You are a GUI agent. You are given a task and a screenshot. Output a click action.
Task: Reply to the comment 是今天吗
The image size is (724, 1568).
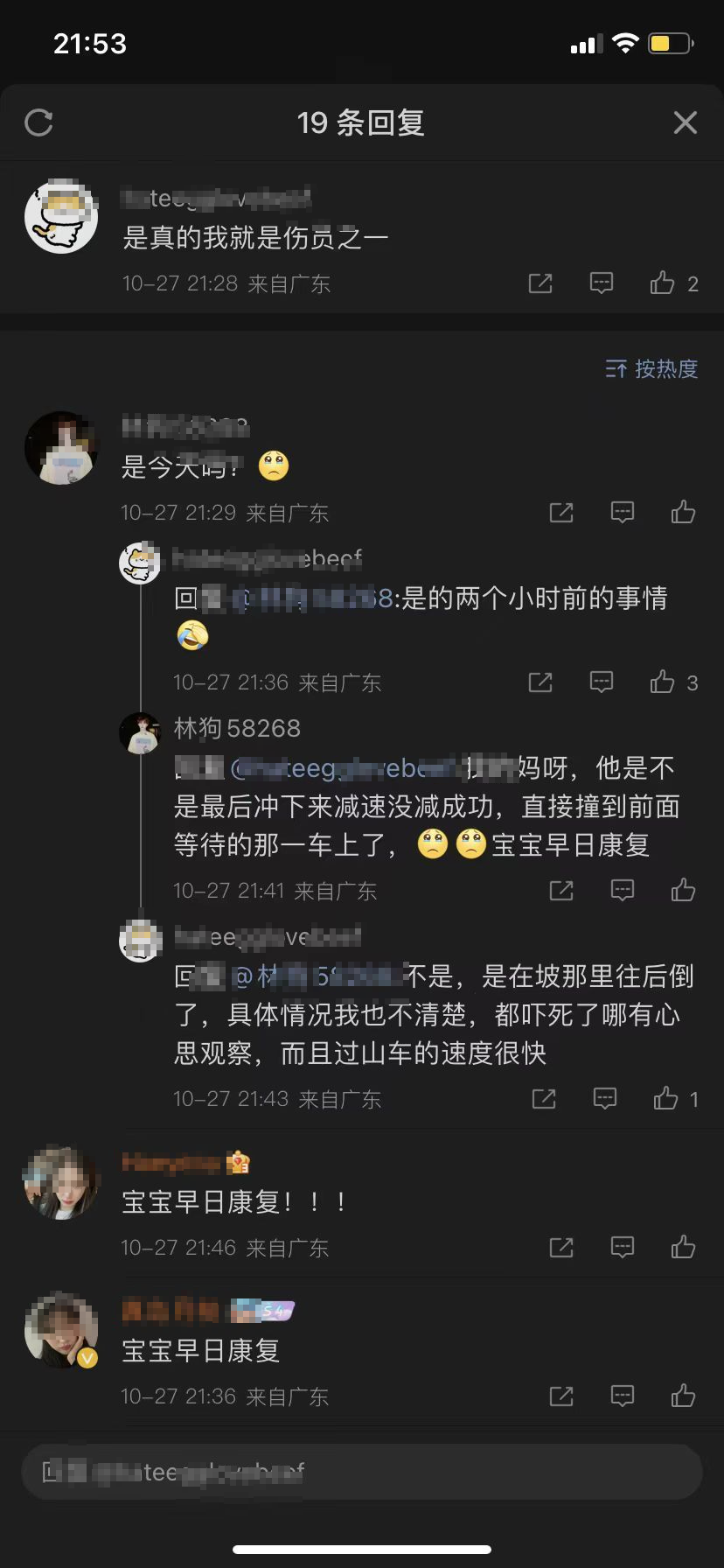622,512
